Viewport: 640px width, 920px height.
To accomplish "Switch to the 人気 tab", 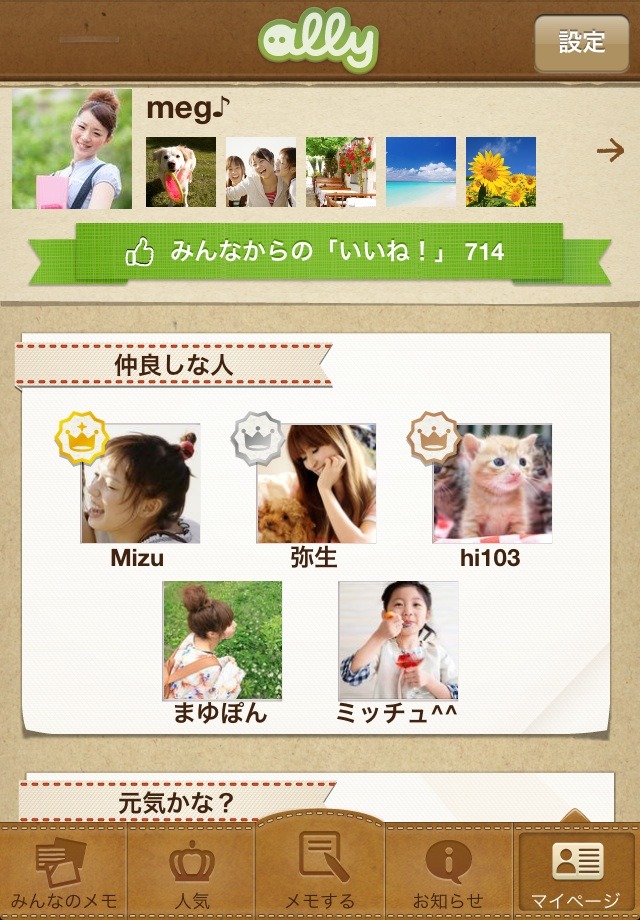I will click(190, 872).
